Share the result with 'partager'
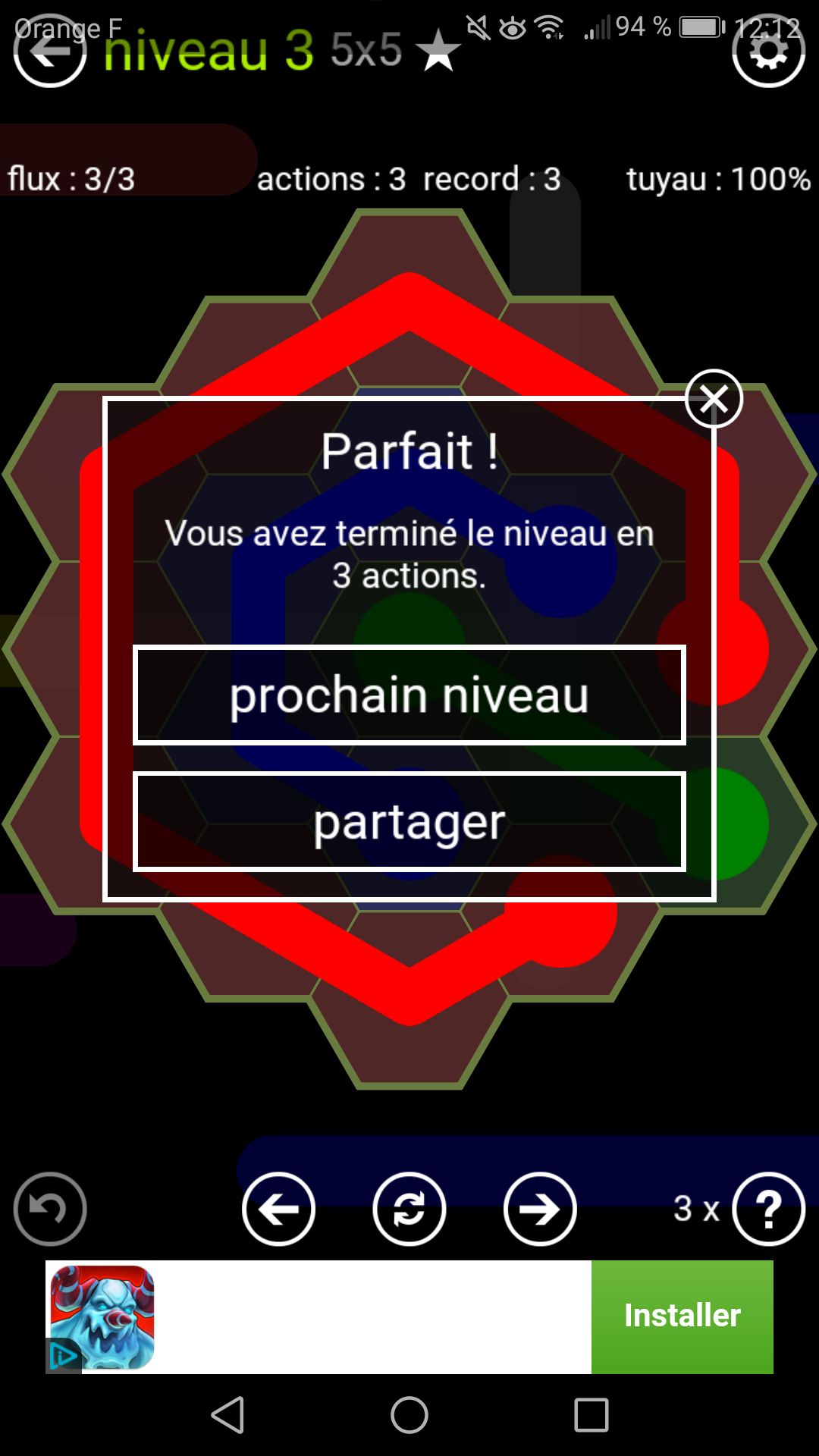Screen dimensions: 819x1456 [409, 821]
